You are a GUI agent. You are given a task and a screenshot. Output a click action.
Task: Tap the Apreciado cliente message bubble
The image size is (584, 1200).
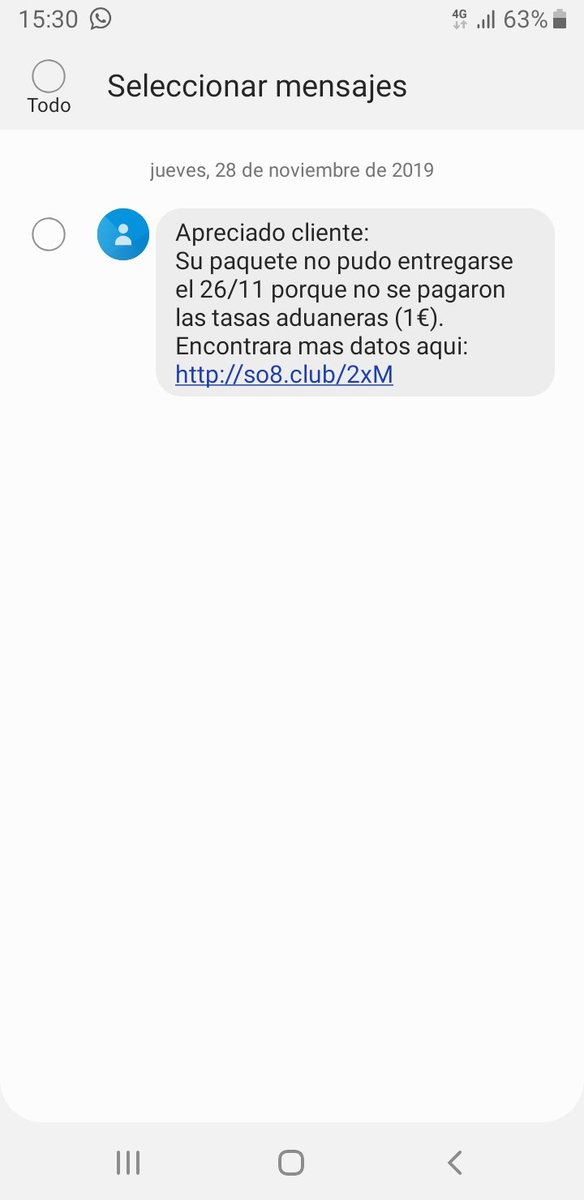coord(355,303)
